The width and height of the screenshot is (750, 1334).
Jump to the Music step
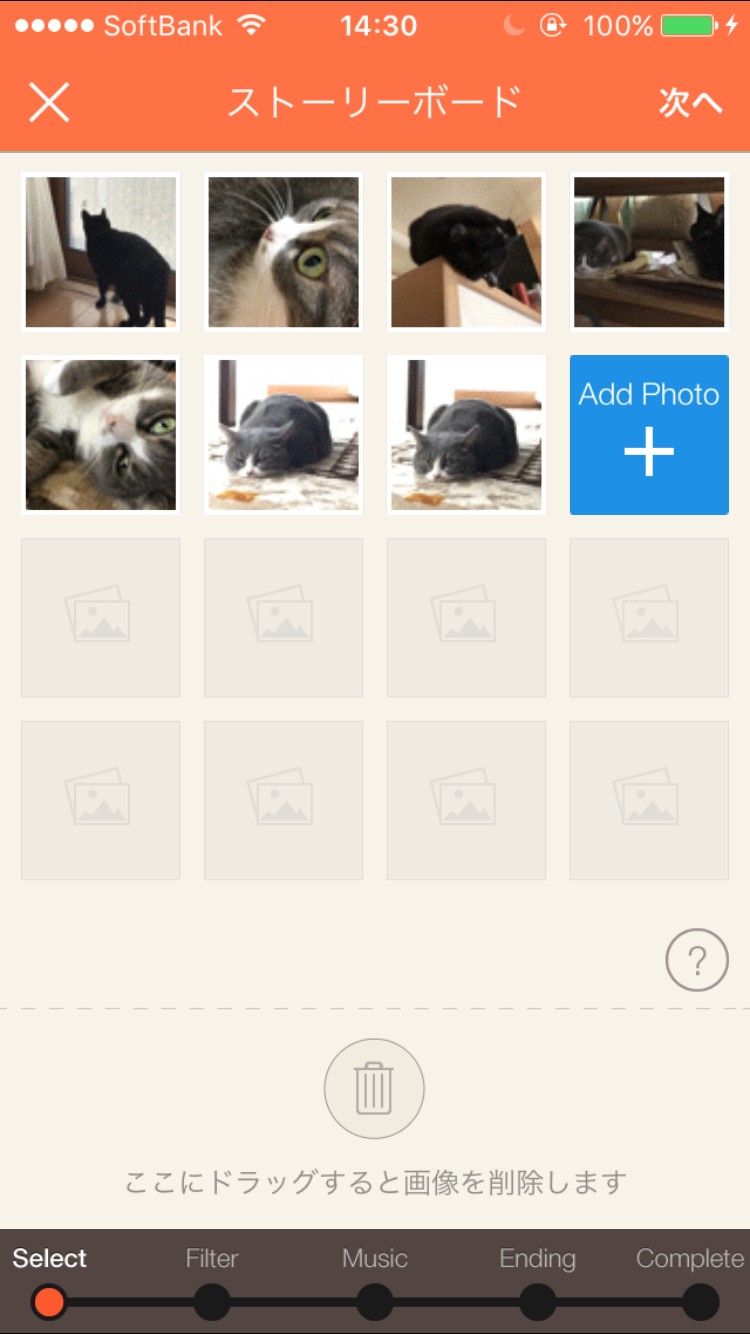[x=375, y=1301]
